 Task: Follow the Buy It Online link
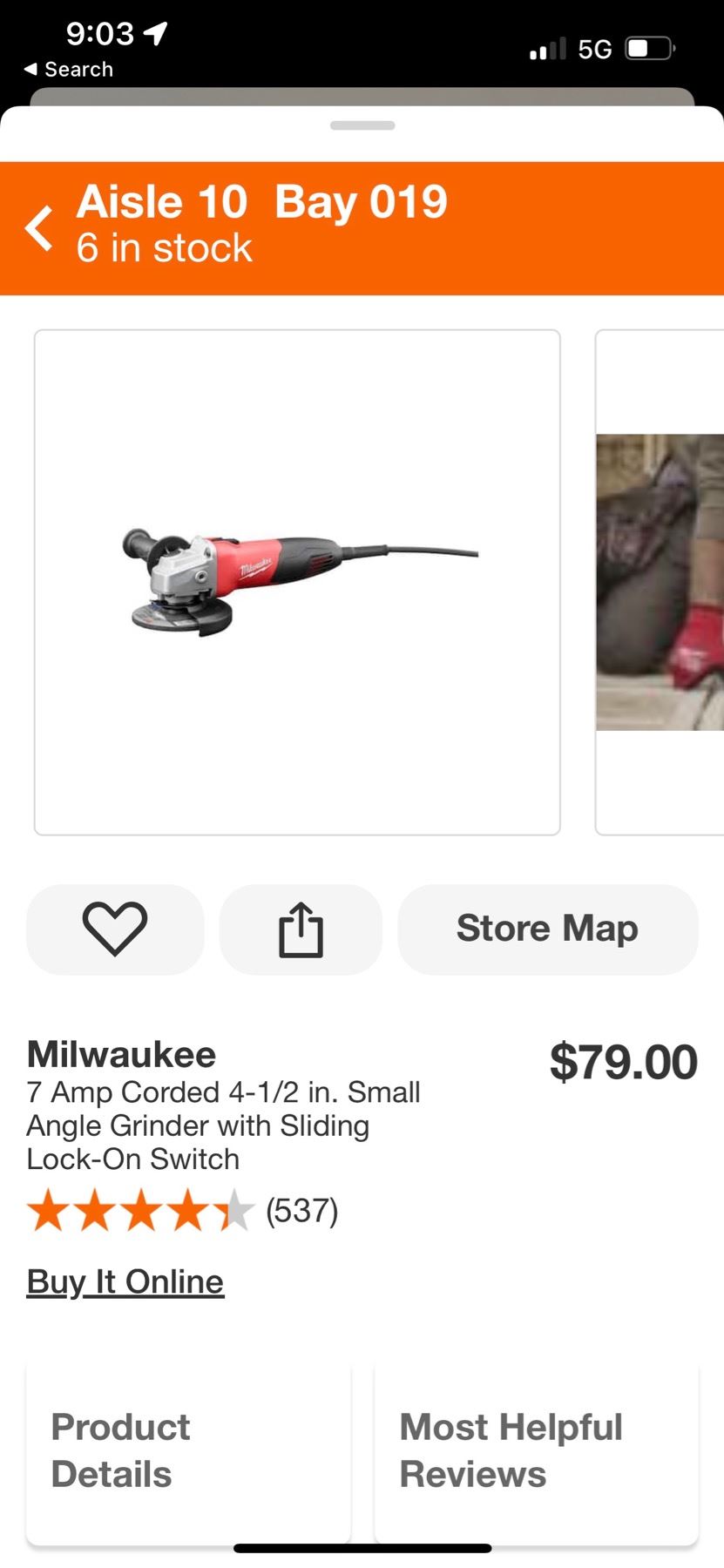pos(125,1281)
